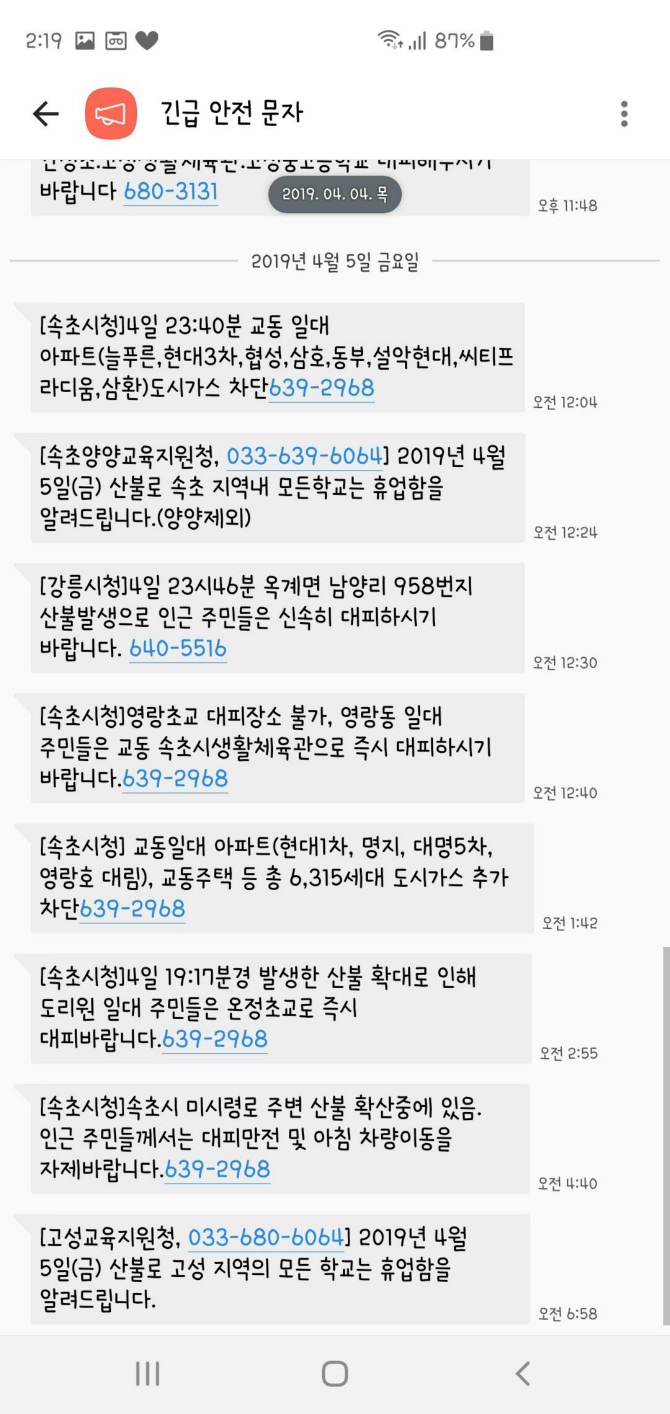Call 639-2968 from the 미시령로 산불 message
This screenshot has height=1414, width=670.
point(217,1169)
